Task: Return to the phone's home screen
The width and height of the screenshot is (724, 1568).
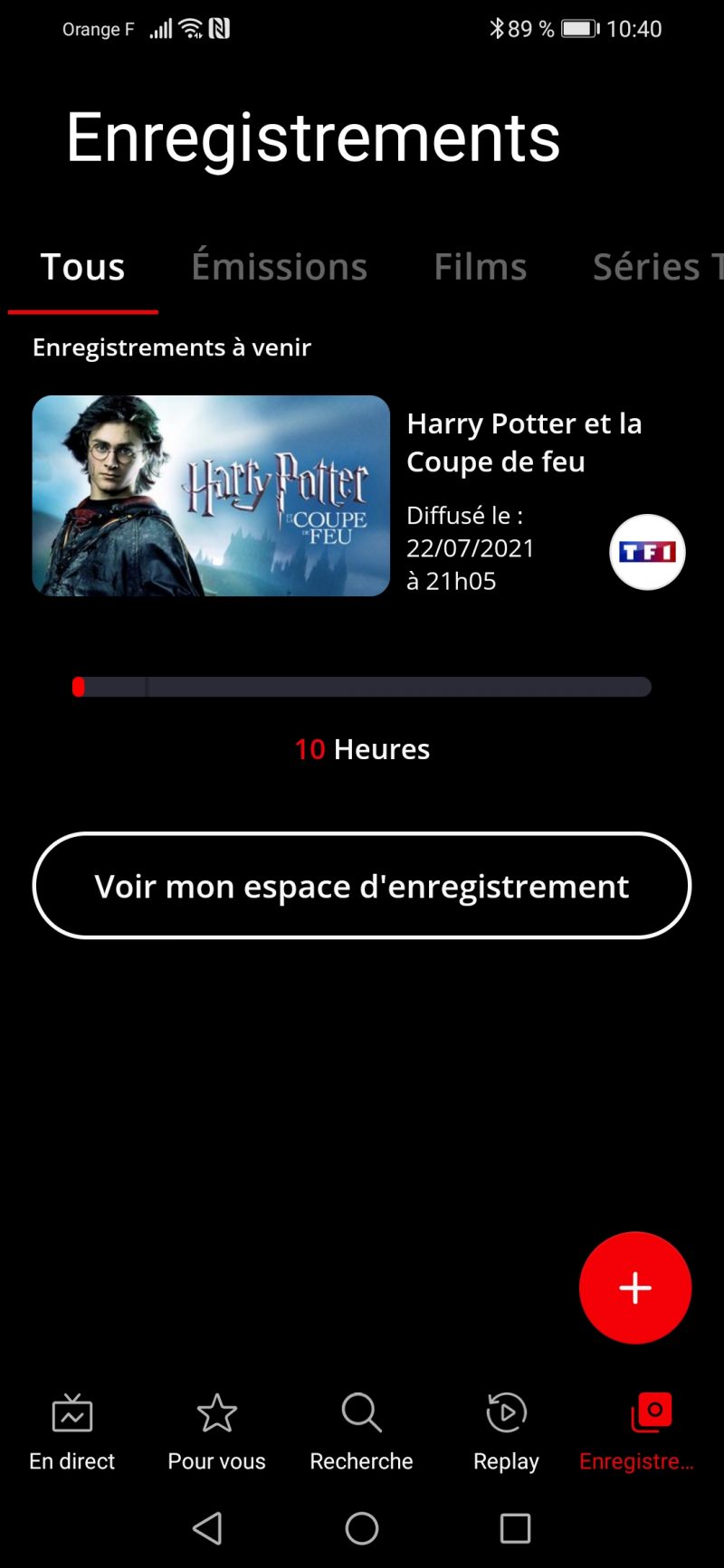Action: [x=362, y=1528]
